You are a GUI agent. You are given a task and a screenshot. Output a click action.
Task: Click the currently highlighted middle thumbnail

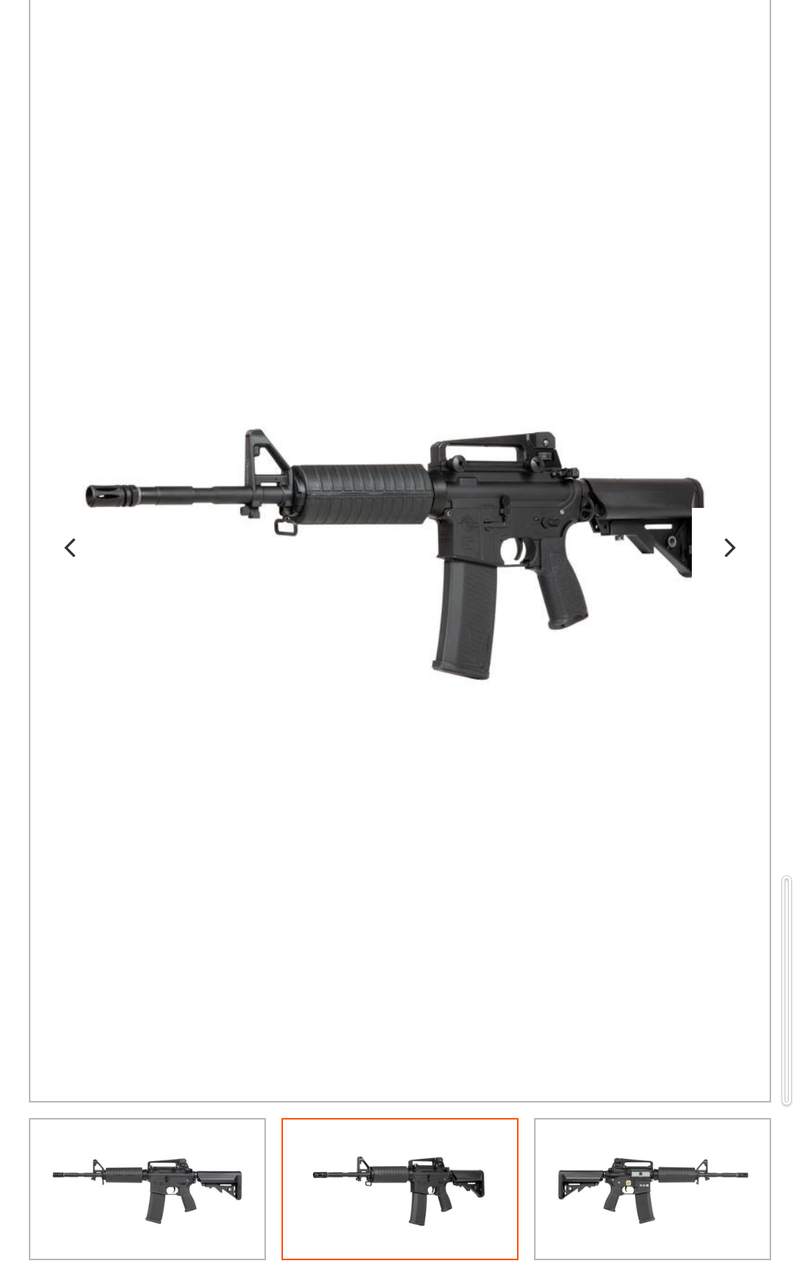(400, 1188)
